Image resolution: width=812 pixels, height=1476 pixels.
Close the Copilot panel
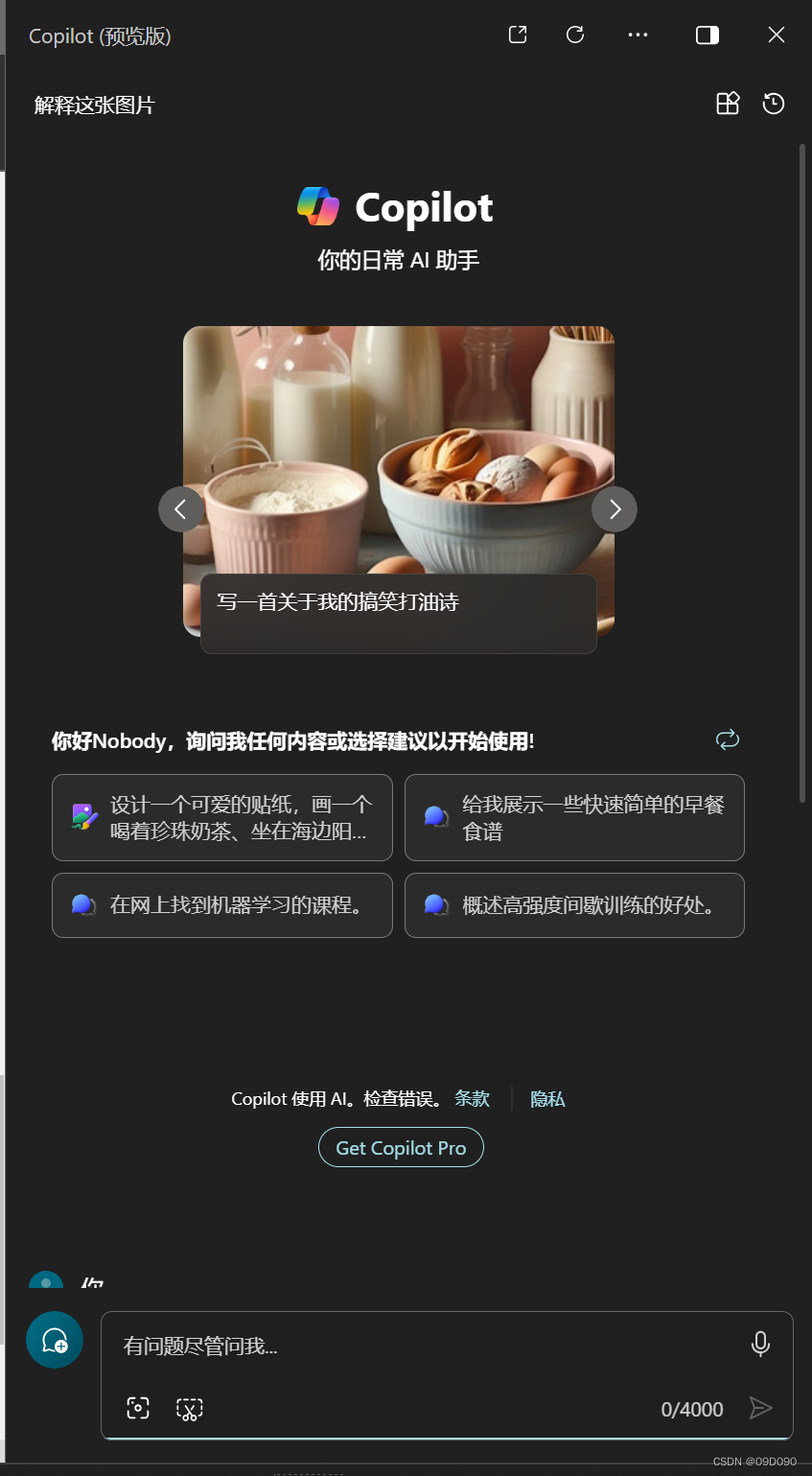pos(777,35)
